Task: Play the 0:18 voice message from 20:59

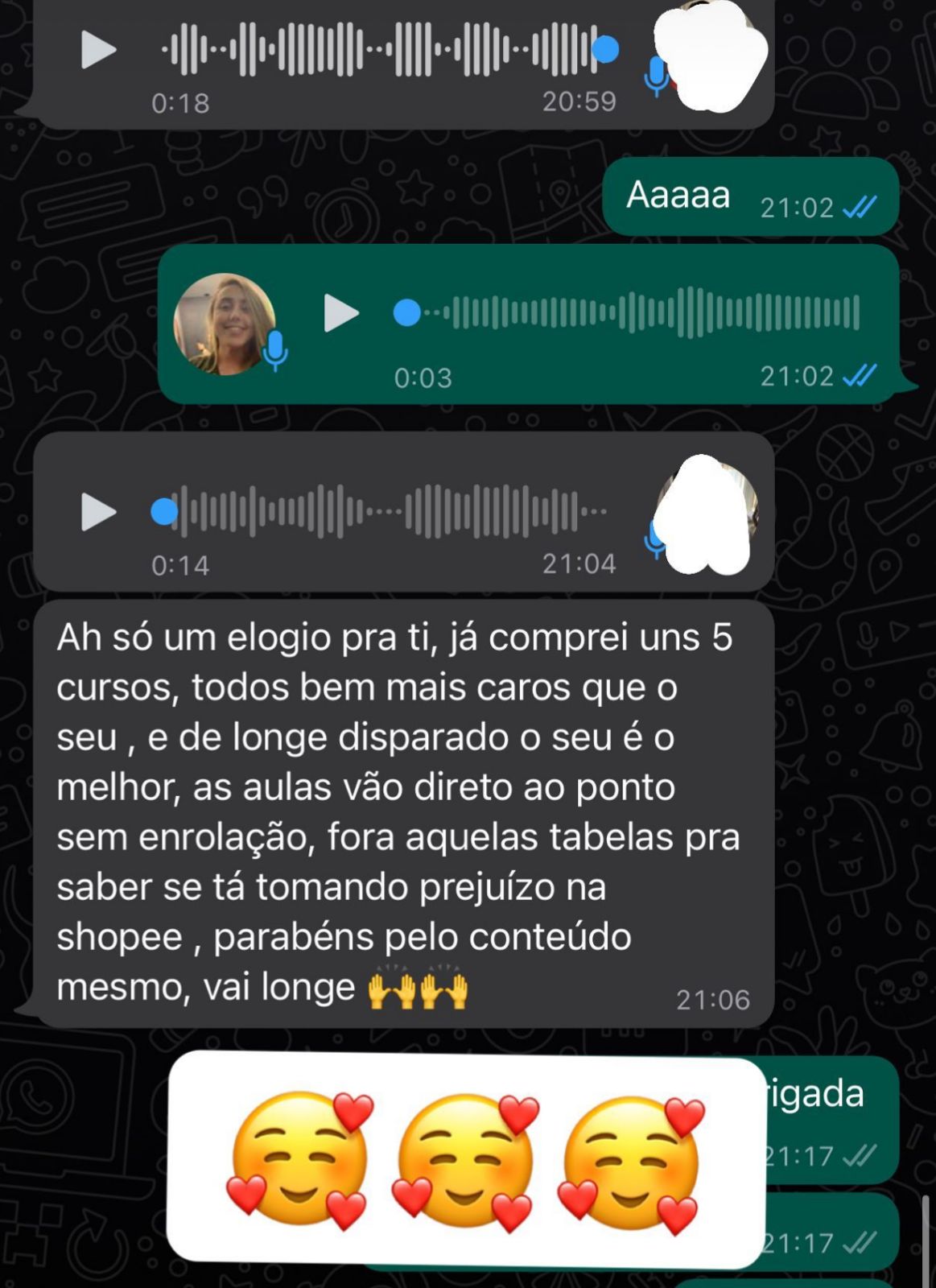Action: coord(98,50)
